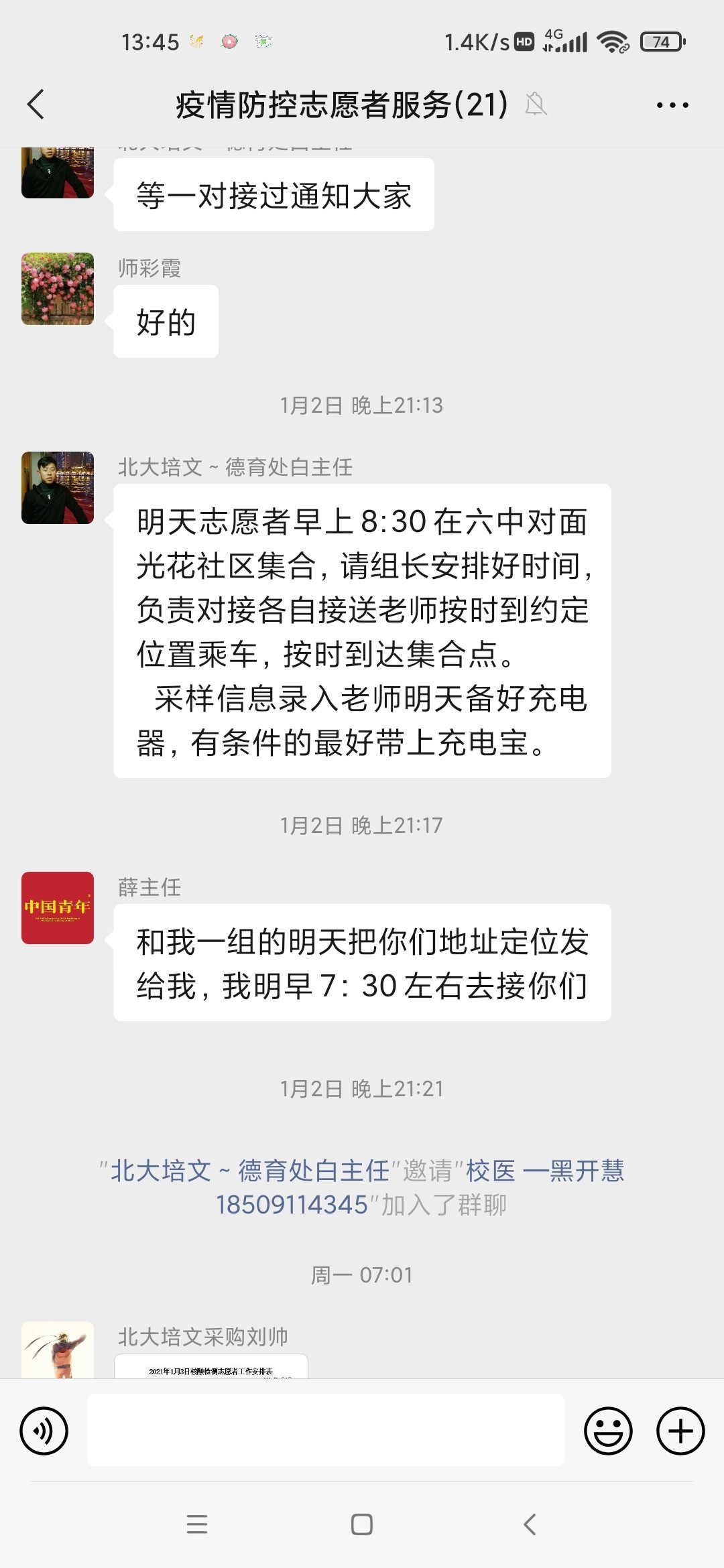Open the emoji picker

(x=608, y=1431)
